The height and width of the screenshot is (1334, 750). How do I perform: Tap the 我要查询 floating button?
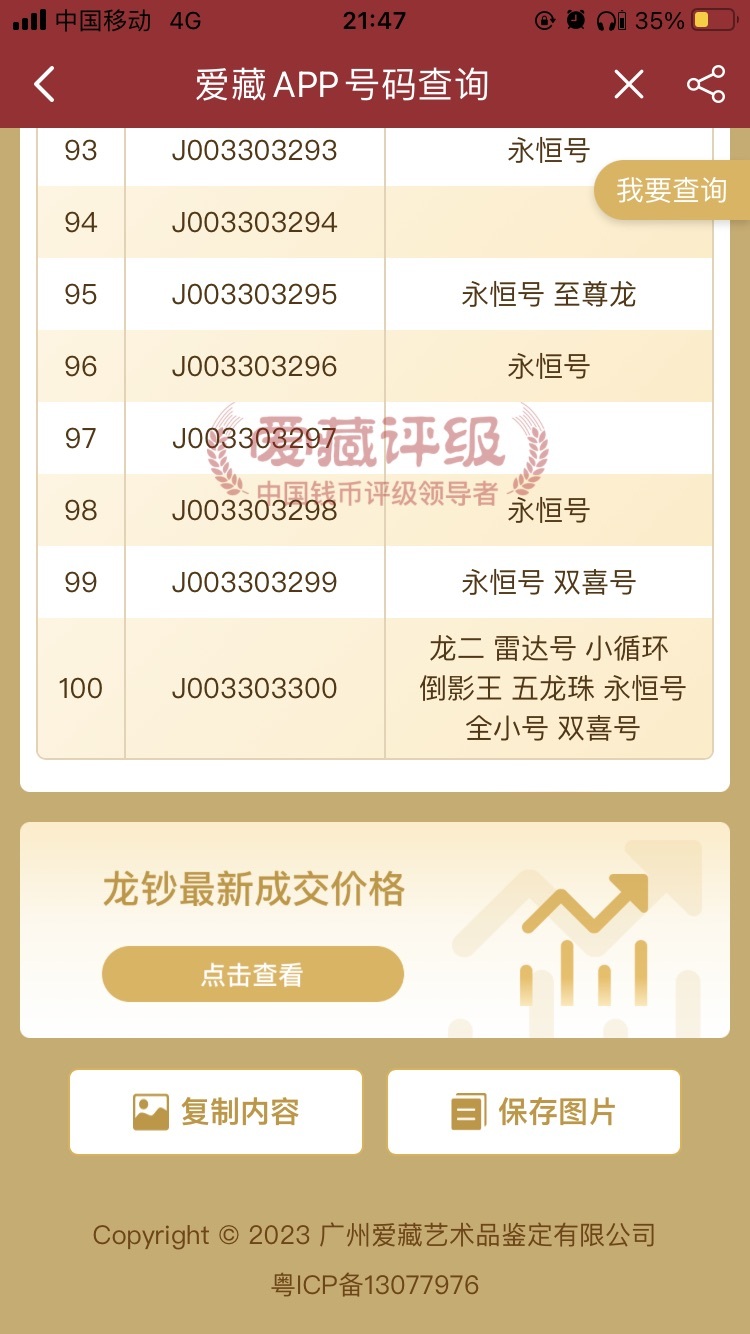tap(671, 190)
